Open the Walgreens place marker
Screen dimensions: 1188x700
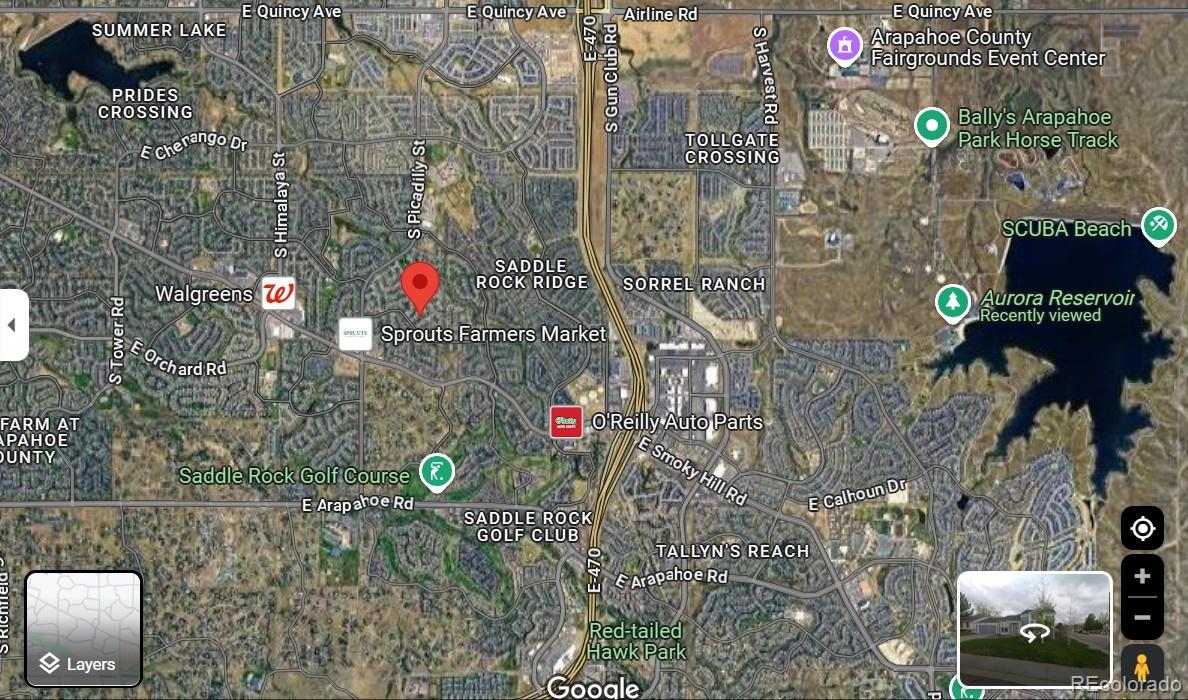(x=278, y=294)
